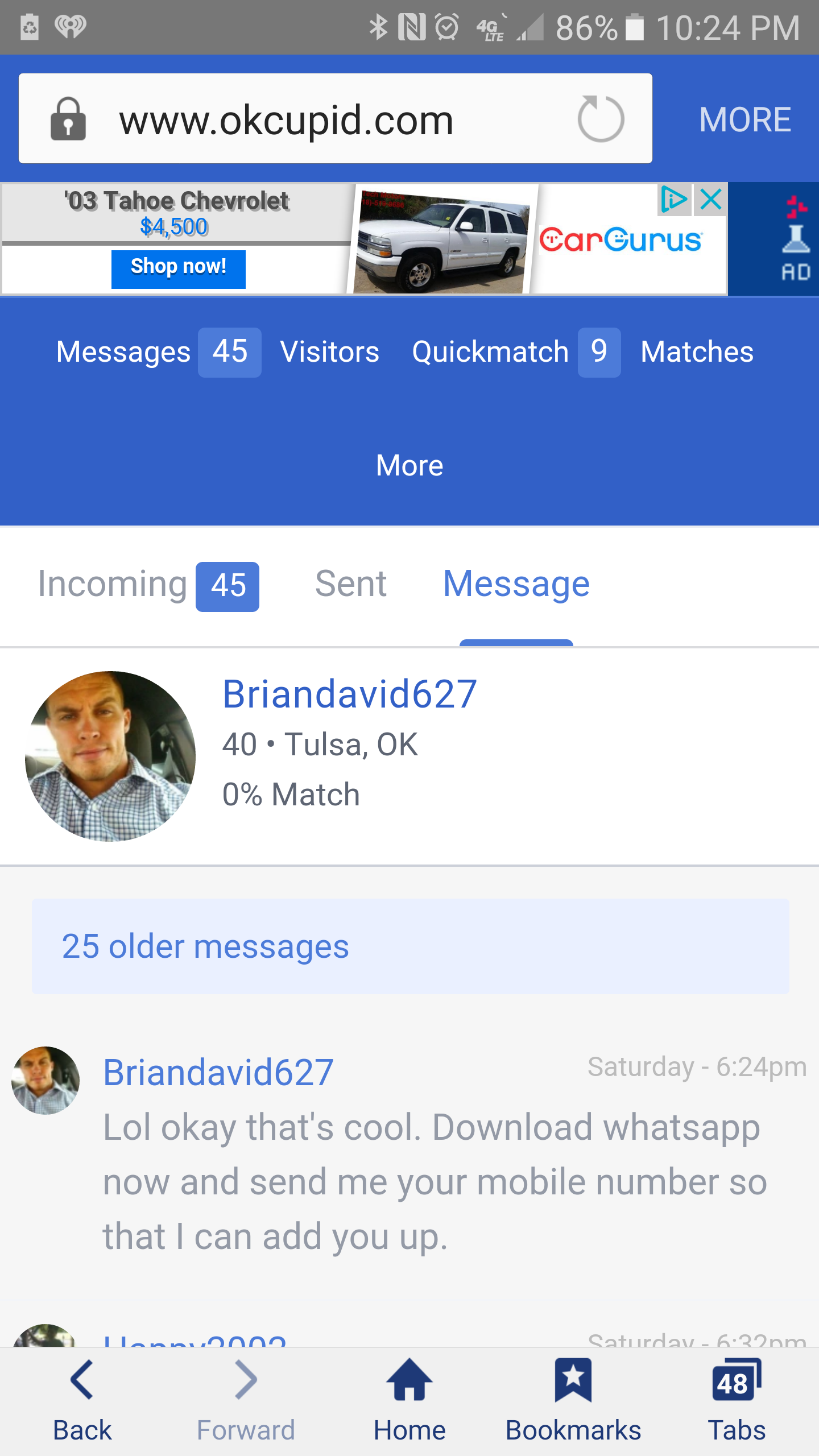Image resolution: width=819 pixels, height=1456 pixels.
Task: Select the Message tab
Action: [x=516, y=584]
